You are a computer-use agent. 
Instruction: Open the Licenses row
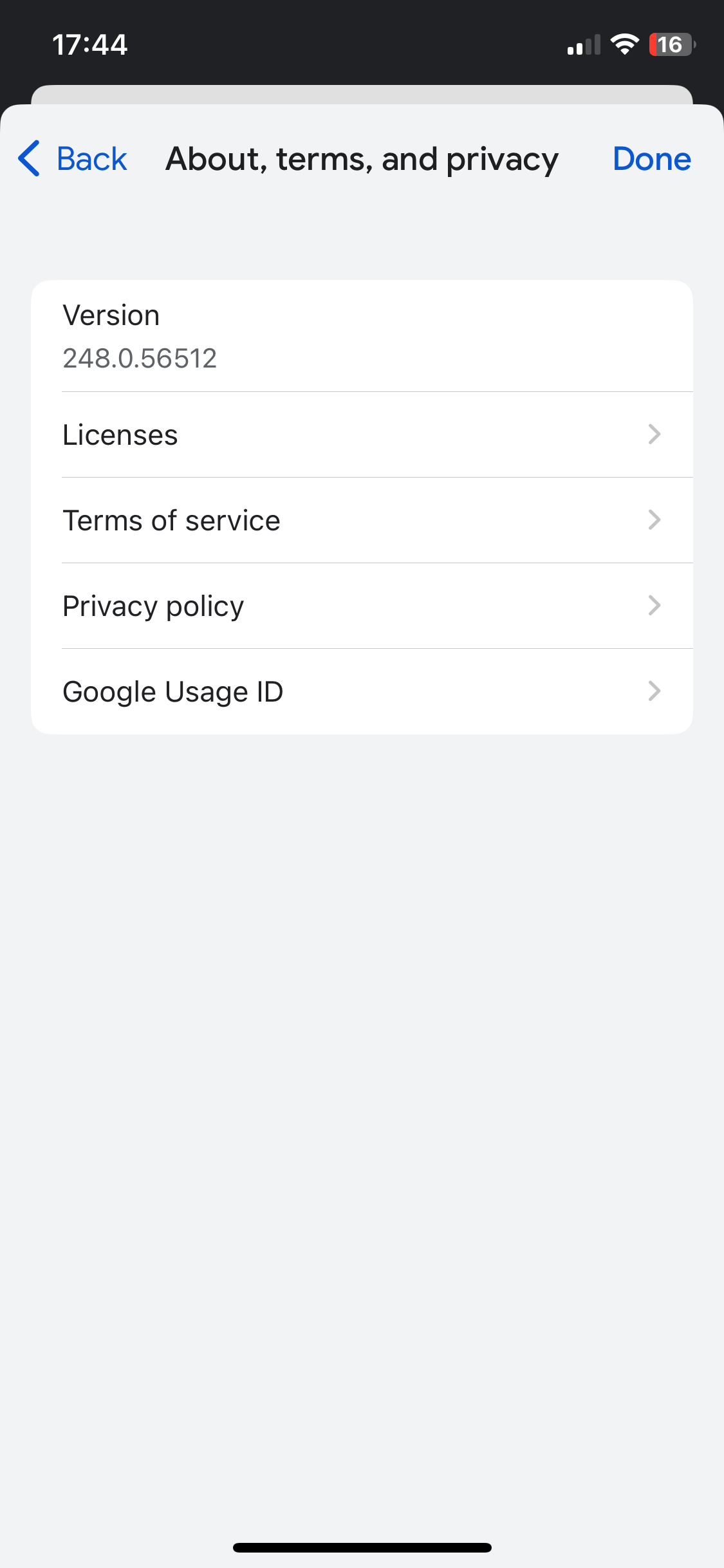tap(362, 434)
